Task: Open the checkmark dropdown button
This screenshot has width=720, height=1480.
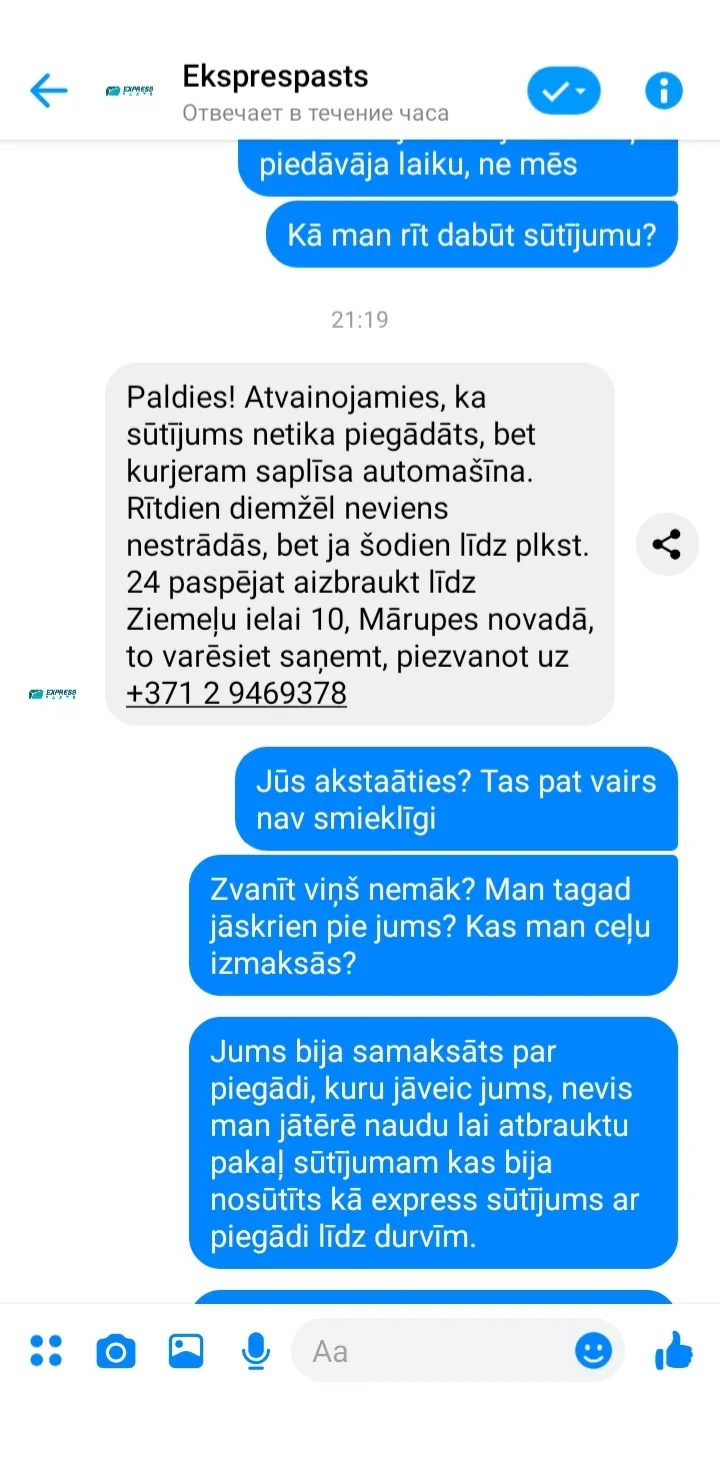Action: [564, 92]
